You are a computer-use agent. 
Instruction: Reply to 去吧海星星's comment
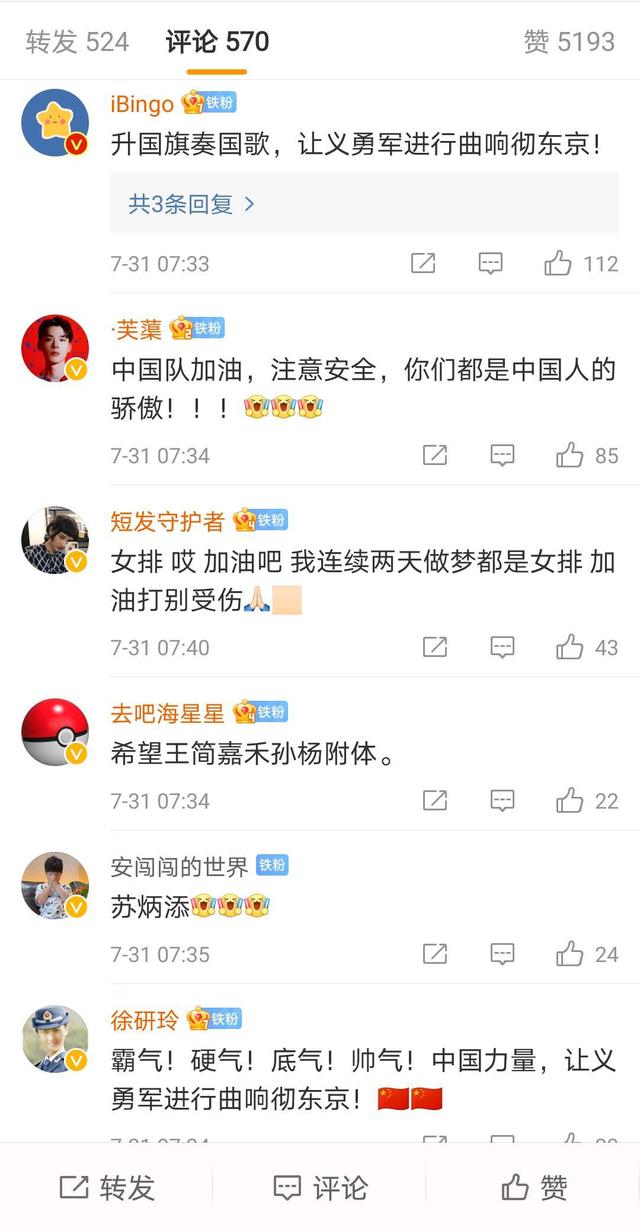502,801
